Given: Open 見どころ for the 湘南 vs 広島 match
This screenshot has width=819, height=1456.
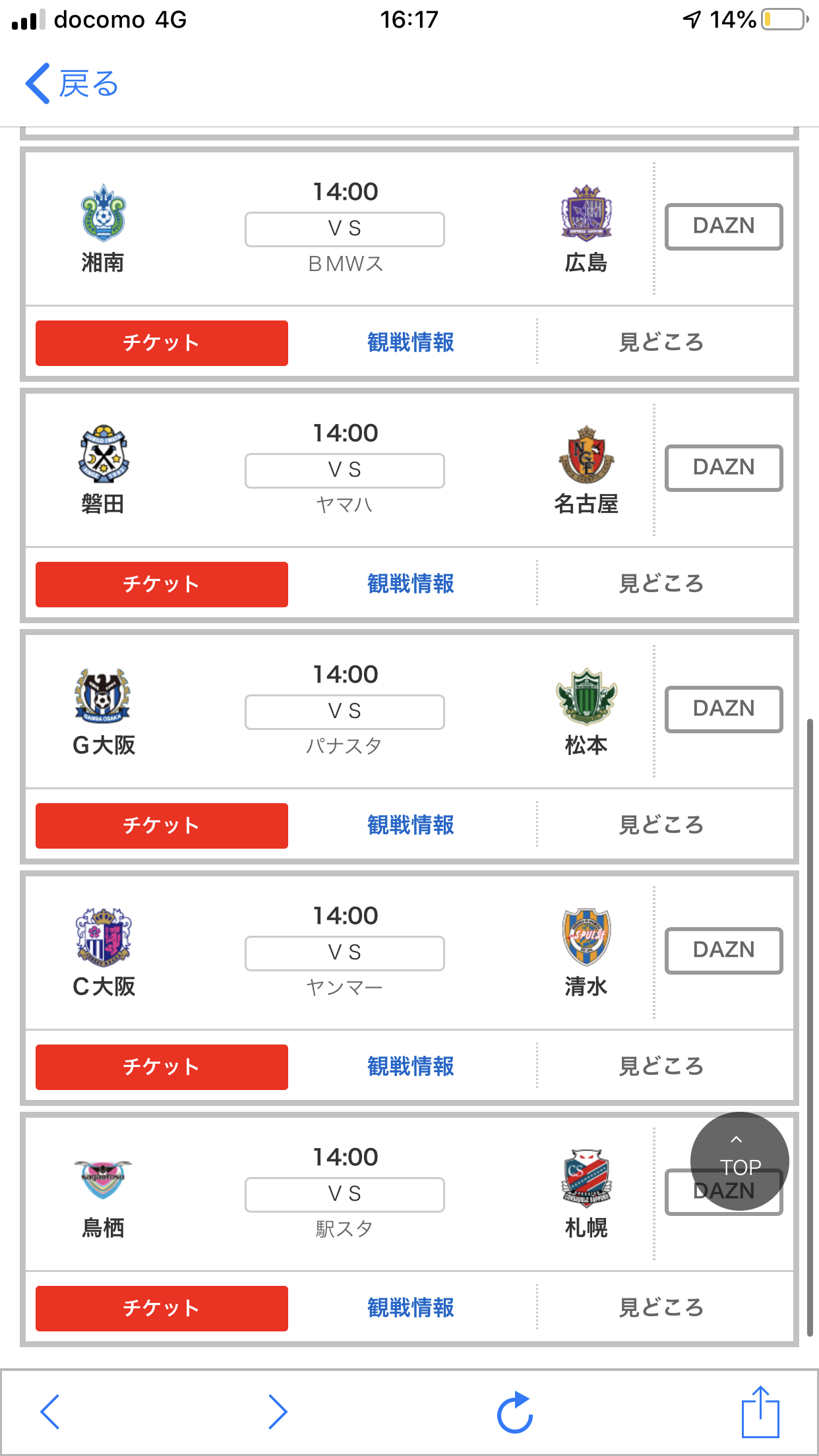Looking at the screenshot, I should 661,343.
